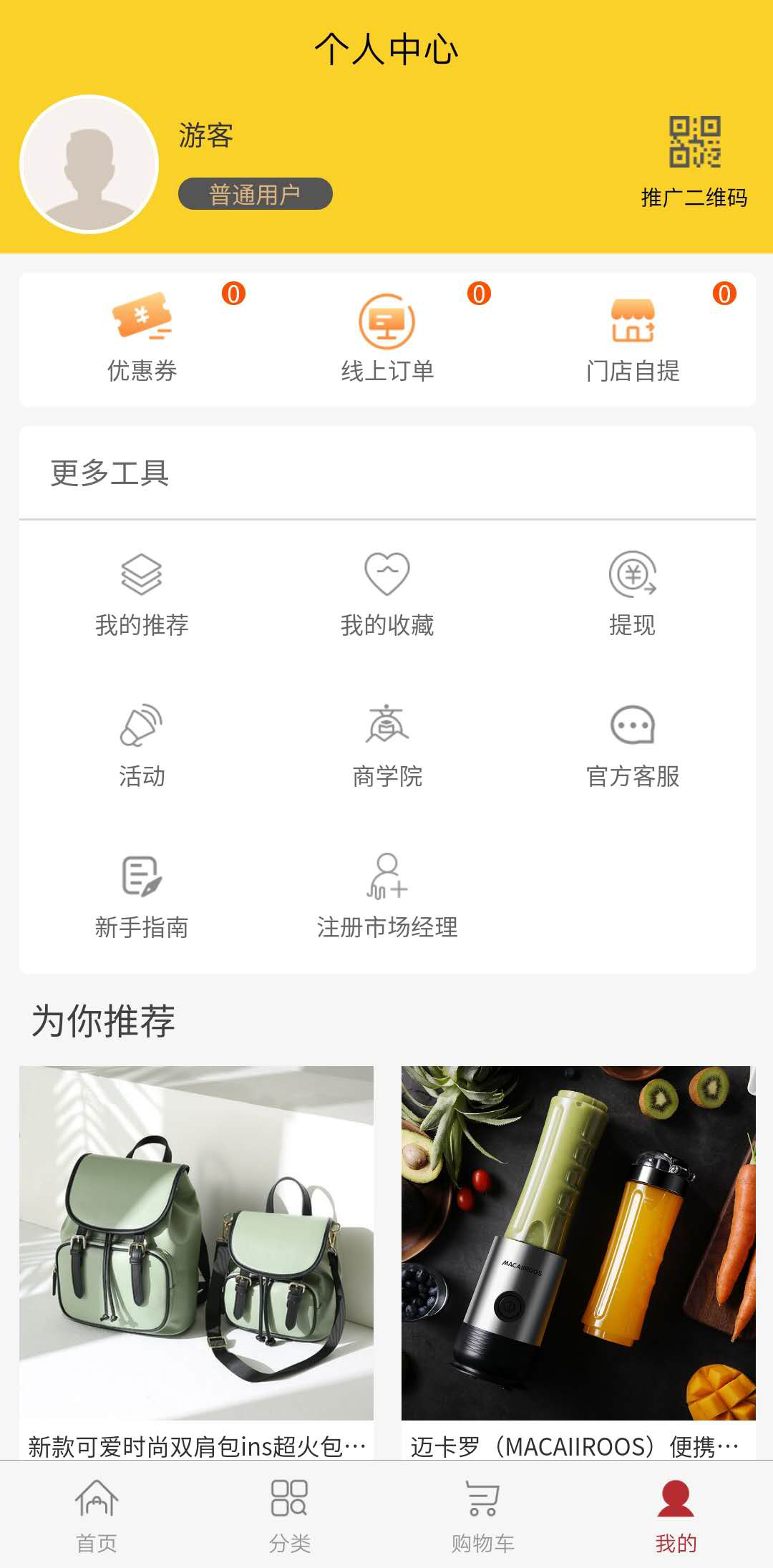View 我的收藏 favorites
The image size is (773, 1568).
[x=387, y=594]
